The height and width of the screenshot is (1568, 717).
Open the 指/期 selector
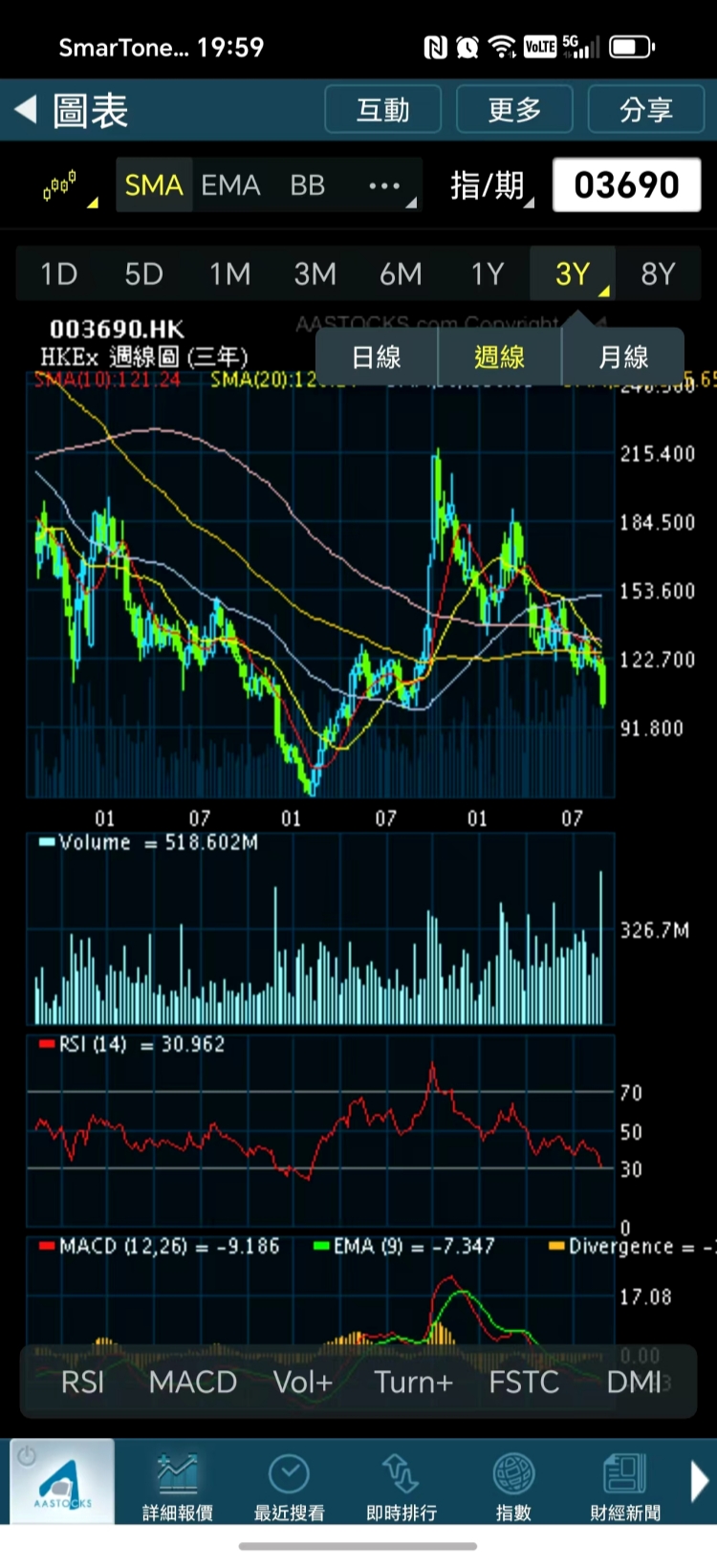[x=489, y=185]
